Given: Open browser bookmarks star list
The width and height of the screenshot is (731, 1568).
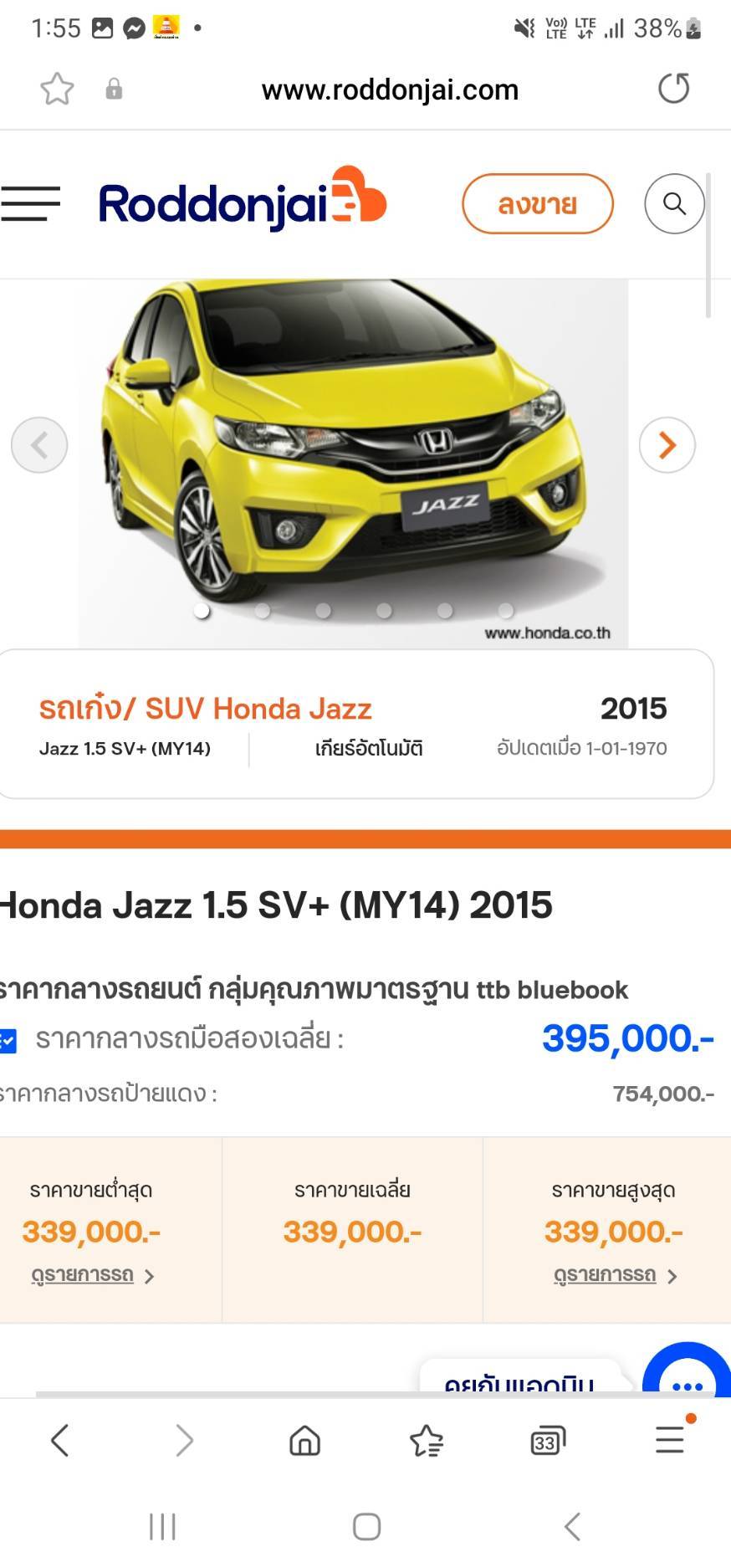Looking at the screenshot, I should pyautogui.click(x=427, y=1441).
